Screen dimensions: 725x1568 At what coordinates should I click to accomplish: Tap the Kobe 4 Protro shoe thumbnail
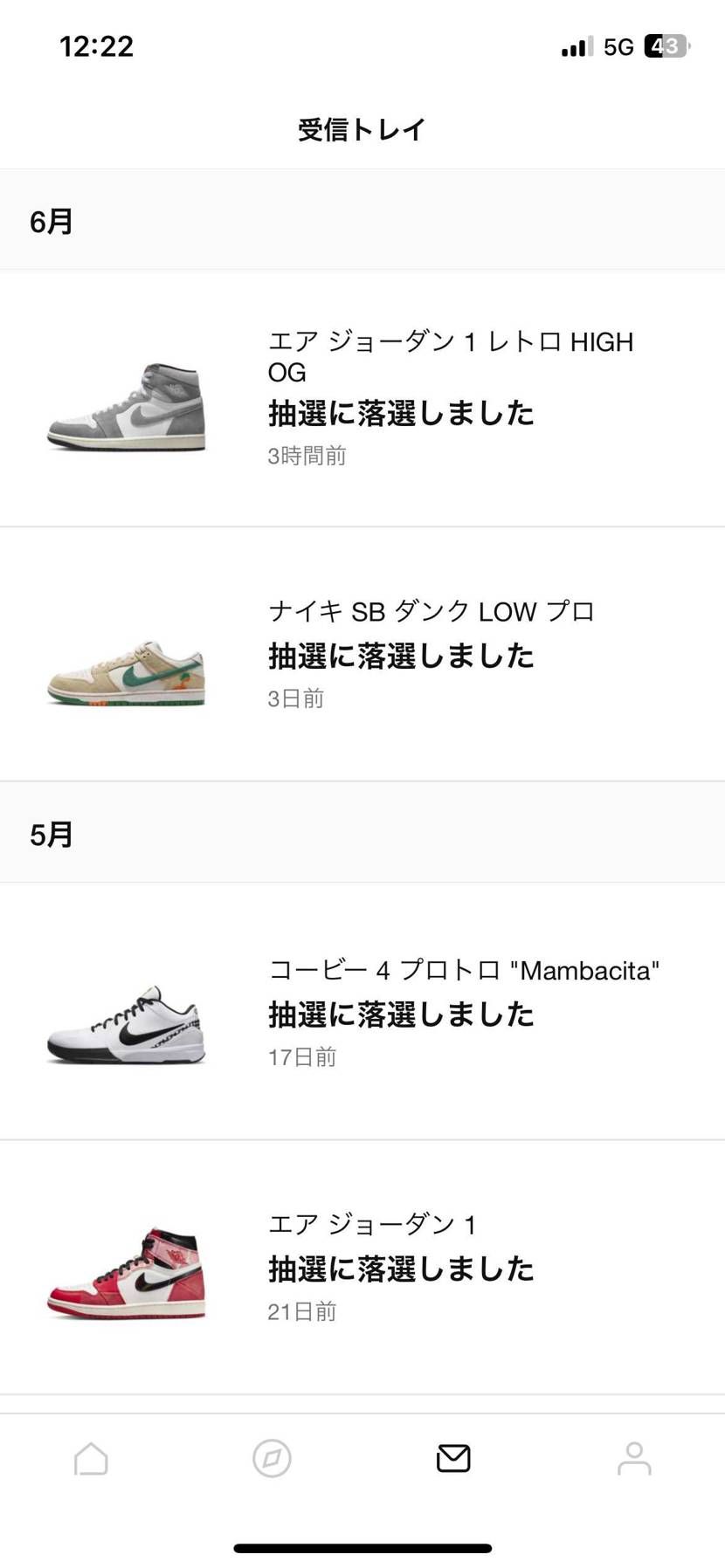click(125, 1026)
